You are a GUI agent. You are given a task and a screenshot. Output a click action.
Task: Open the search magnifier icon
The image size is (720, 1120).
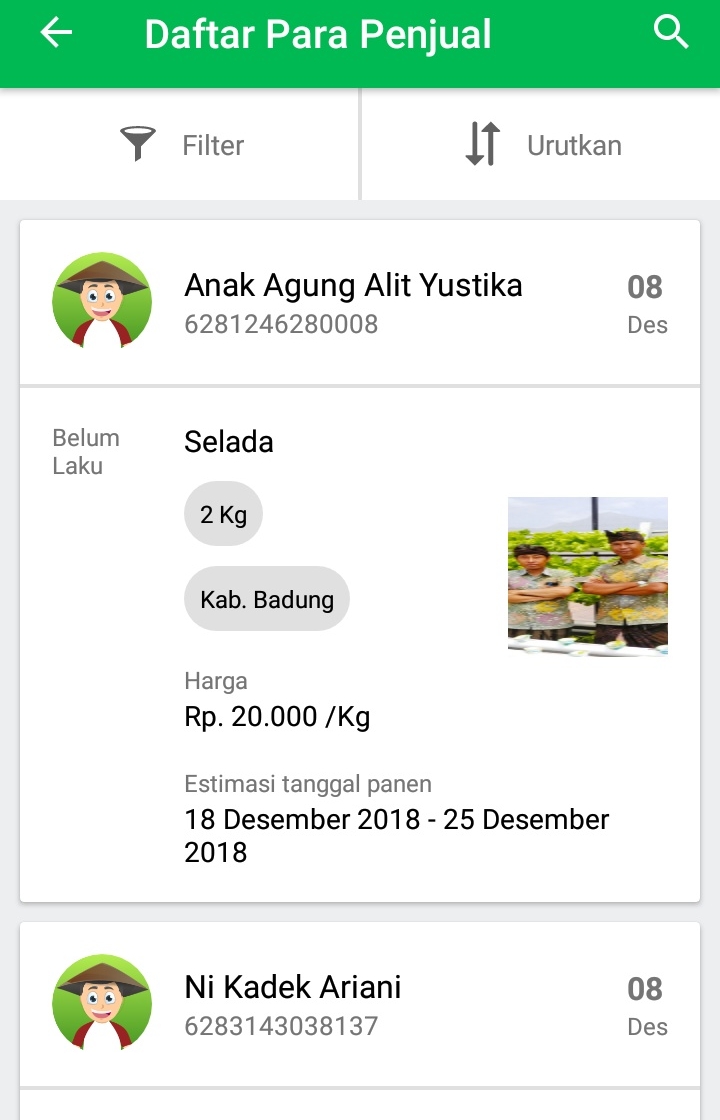671,34
